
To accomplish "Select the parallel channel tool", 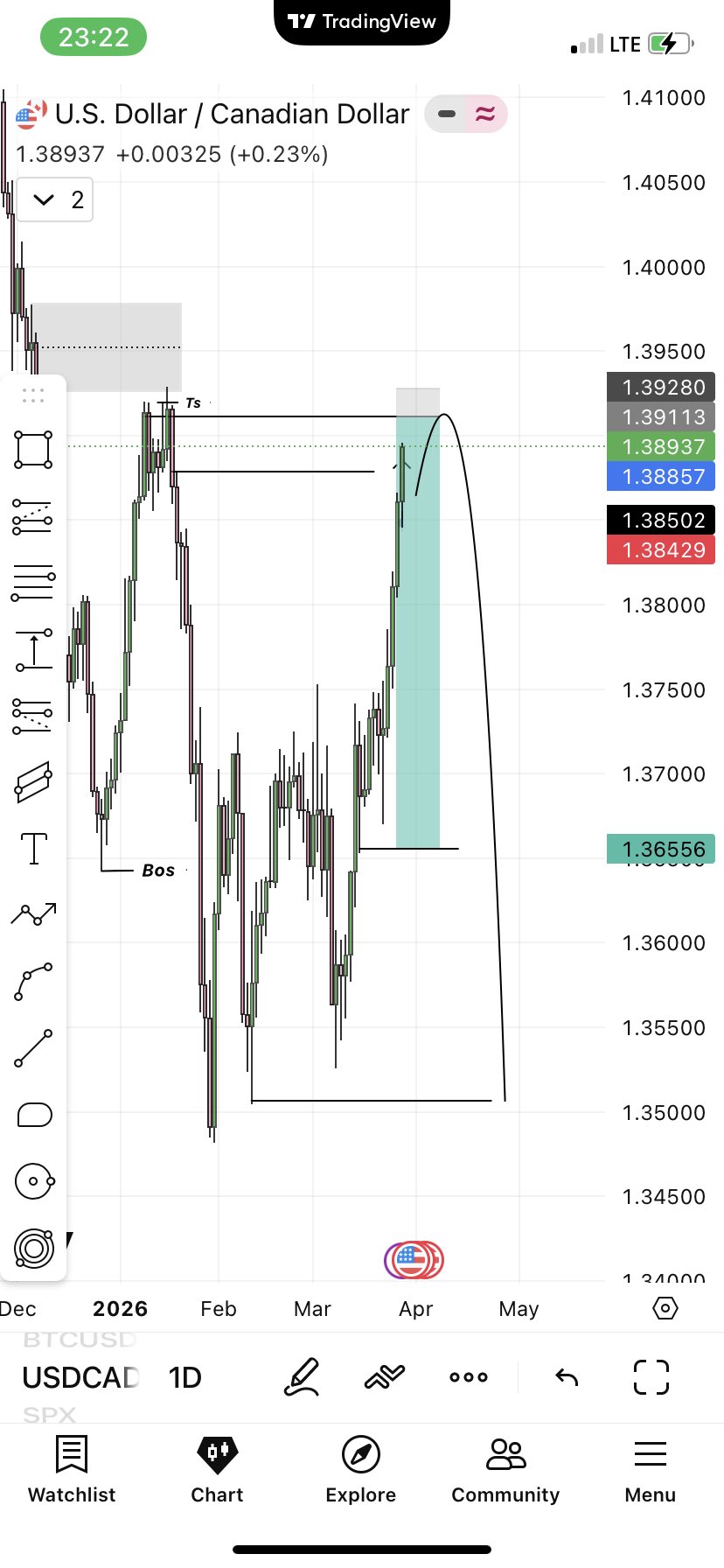I will click(x=33, y=781).
